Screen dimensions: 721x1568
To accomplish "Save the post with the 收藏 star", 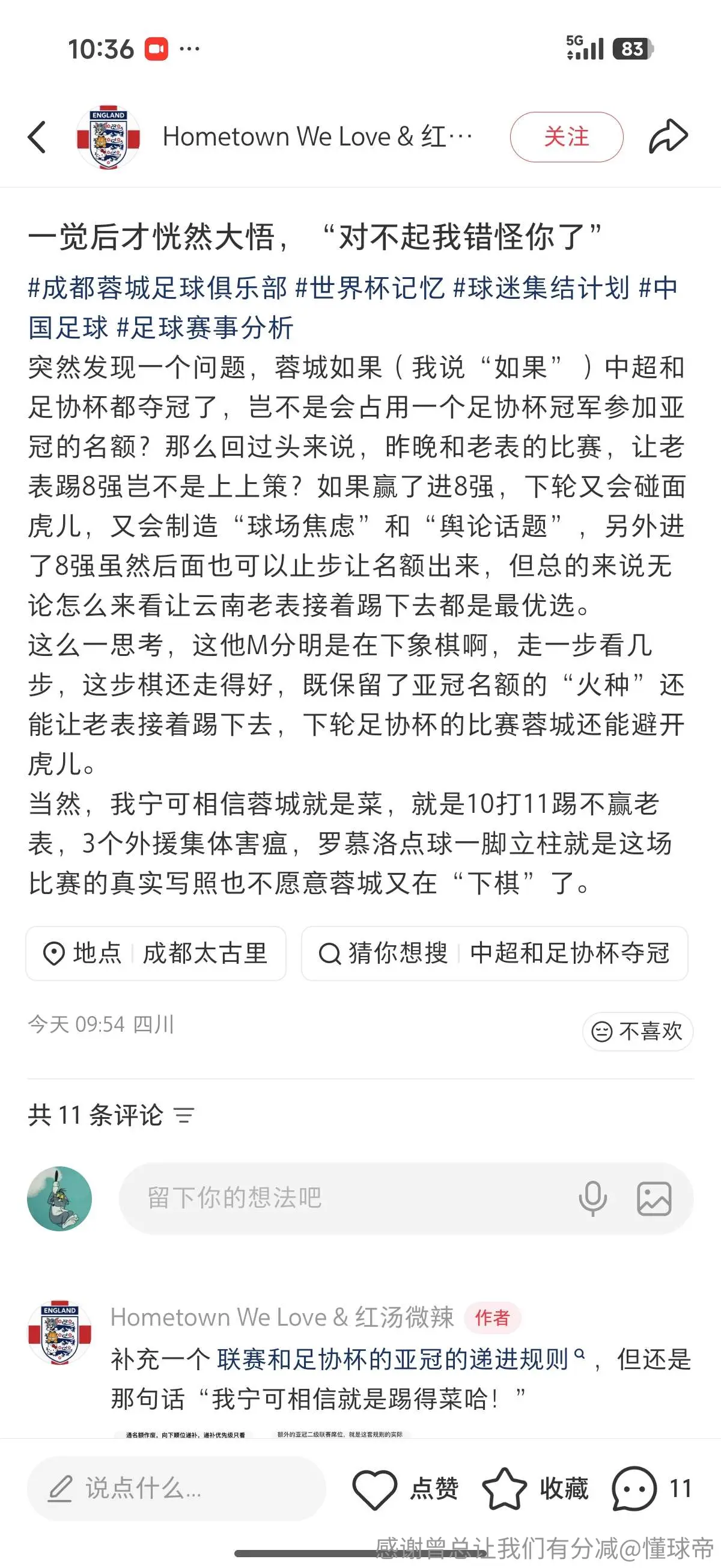I will [x=535, y=1489].
